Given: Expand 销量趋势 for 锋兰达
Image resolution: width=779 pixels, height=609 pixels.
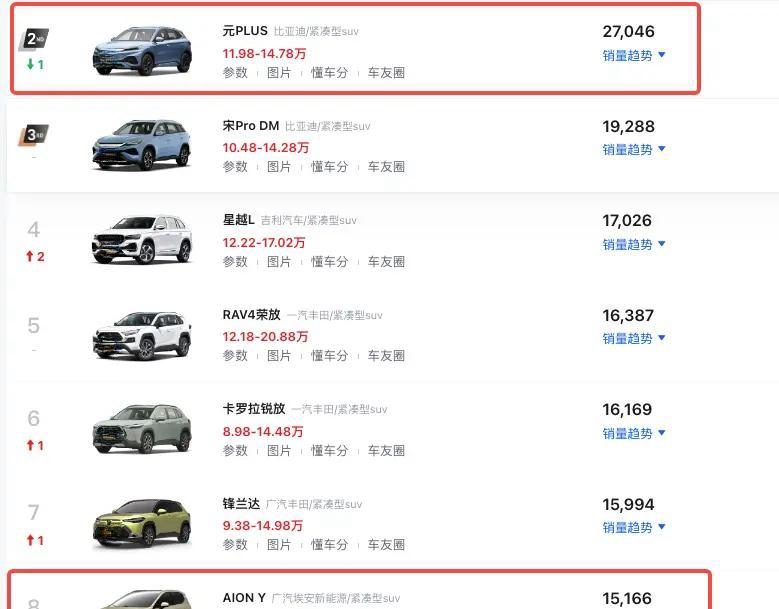Looking at the screenshot, I should (633, 528).
